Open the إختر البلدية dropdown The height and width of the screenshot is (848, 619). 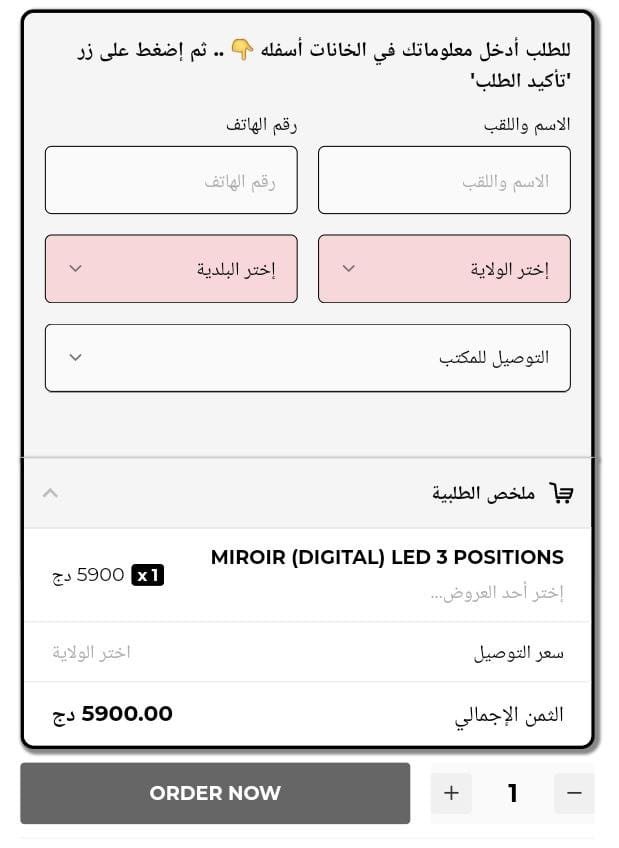coord(171,269)
